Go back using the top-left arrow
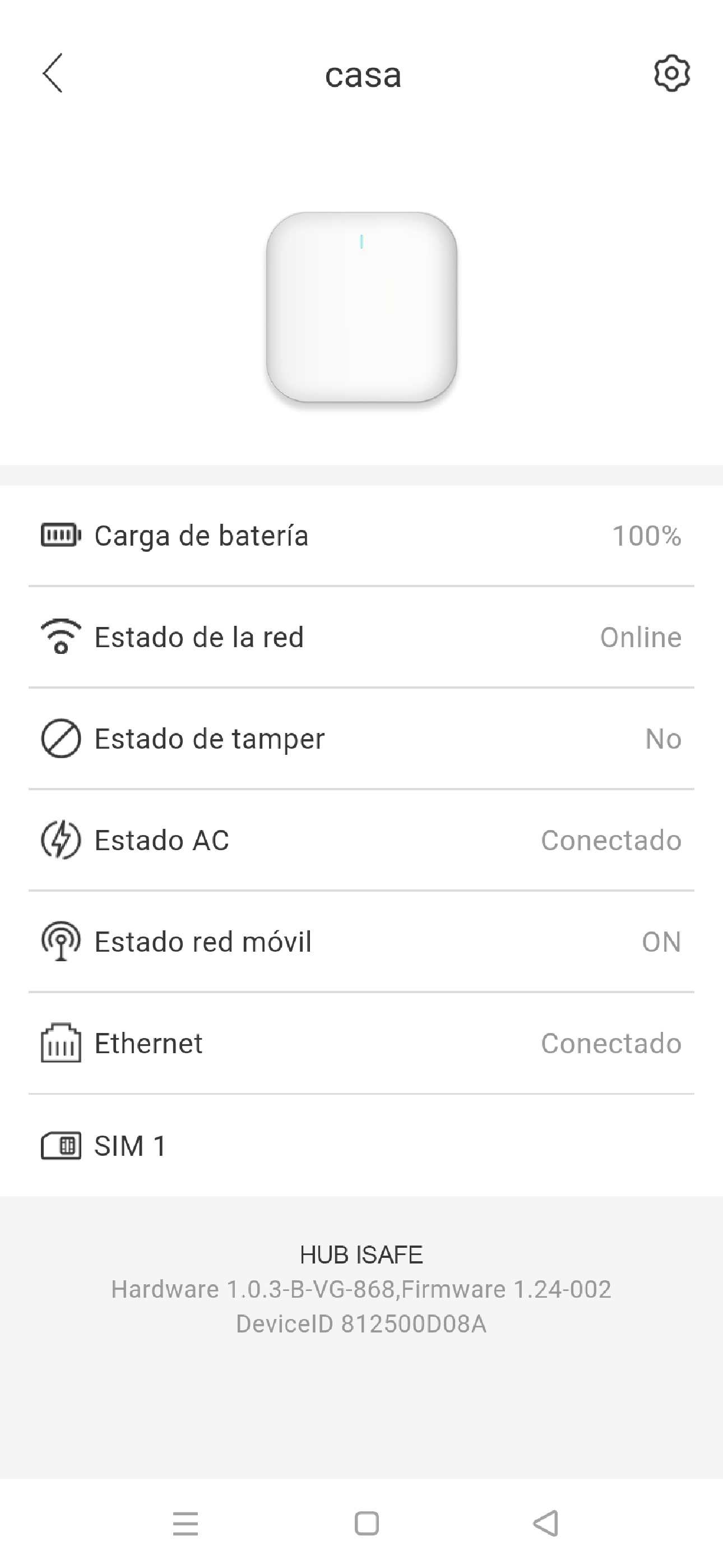 click(x=53, y=73)
